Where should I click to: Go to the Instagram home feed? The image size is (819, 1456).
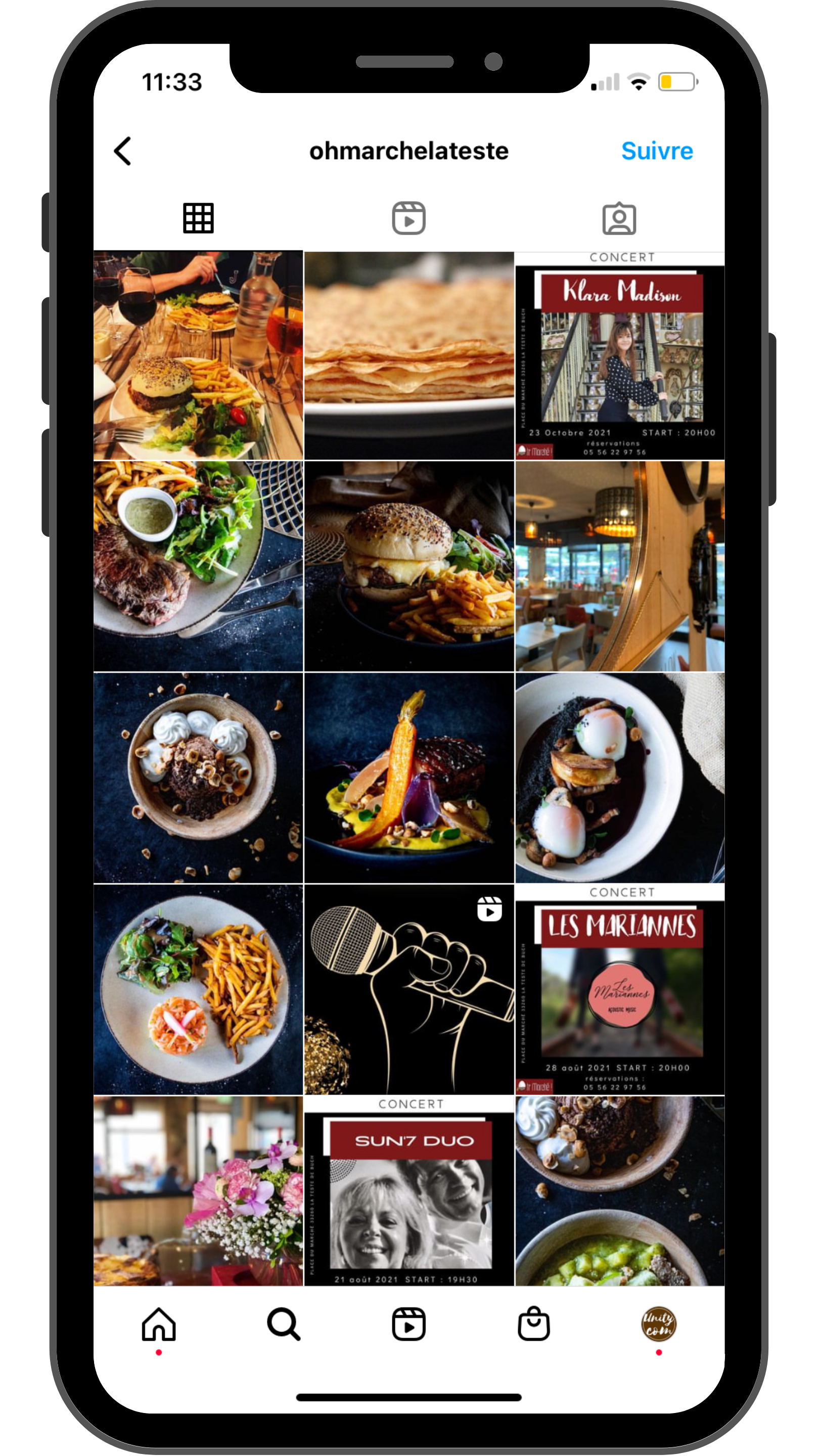[x=159, y=1325]
